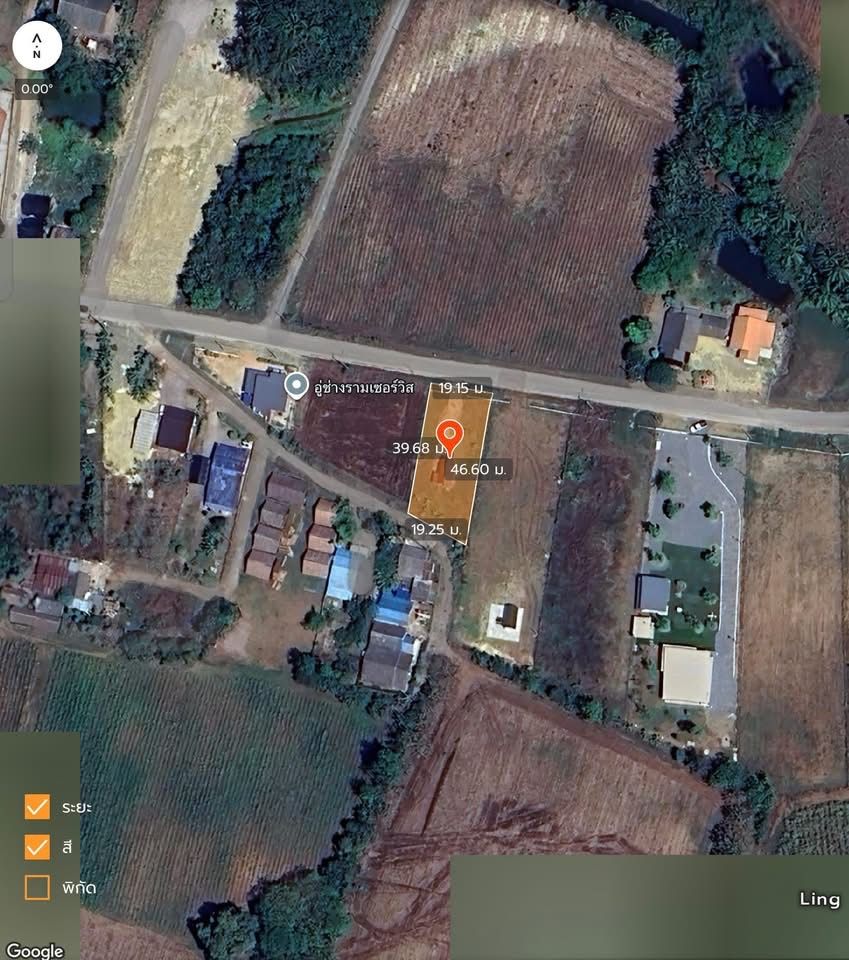849x960 pixels.
Task: Click the 0.00° rotation readout
Action: click(35, 89)
